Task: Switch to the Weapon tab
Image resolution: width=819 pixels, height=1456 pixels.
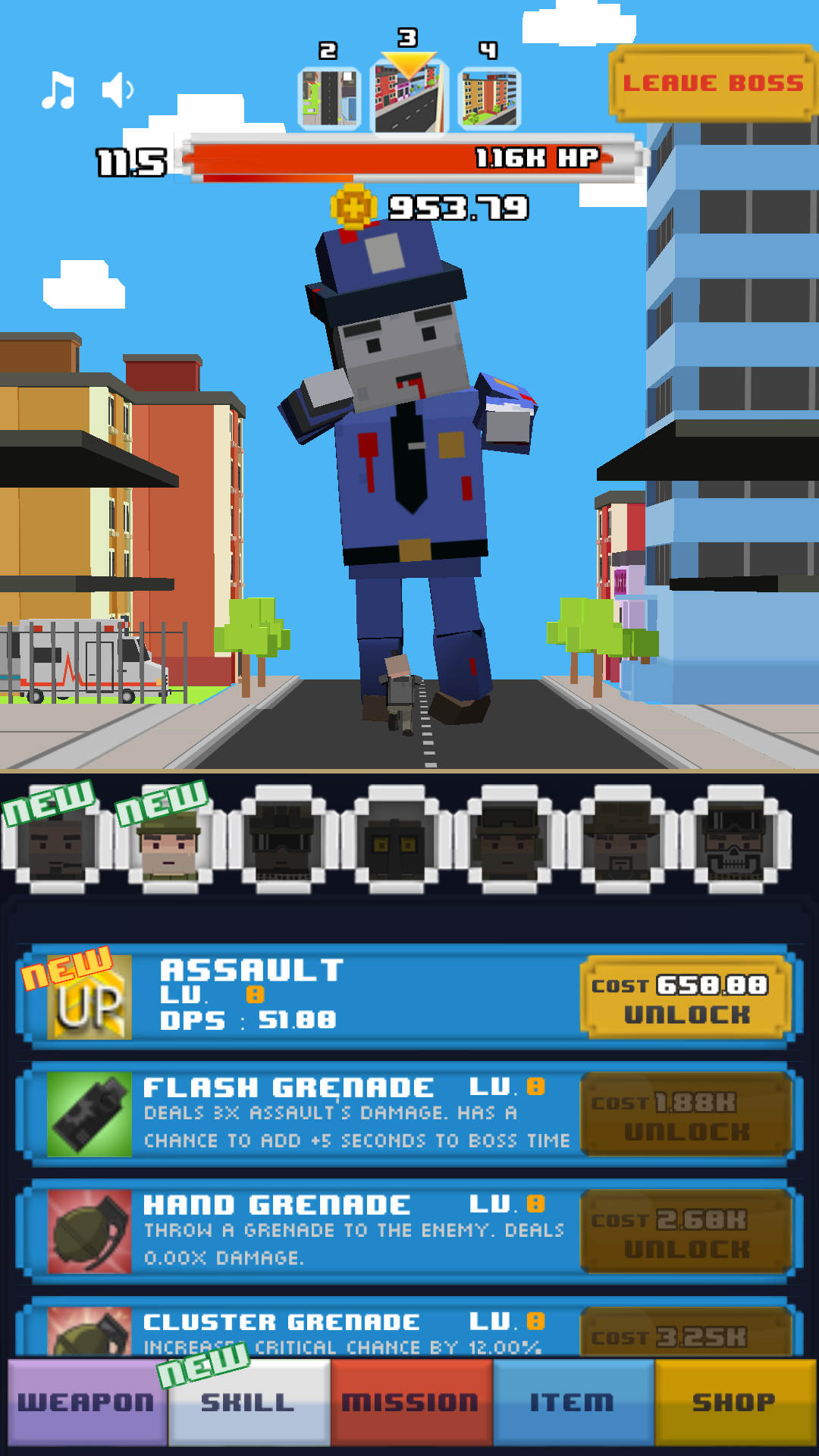Action: coord(86,1402)
